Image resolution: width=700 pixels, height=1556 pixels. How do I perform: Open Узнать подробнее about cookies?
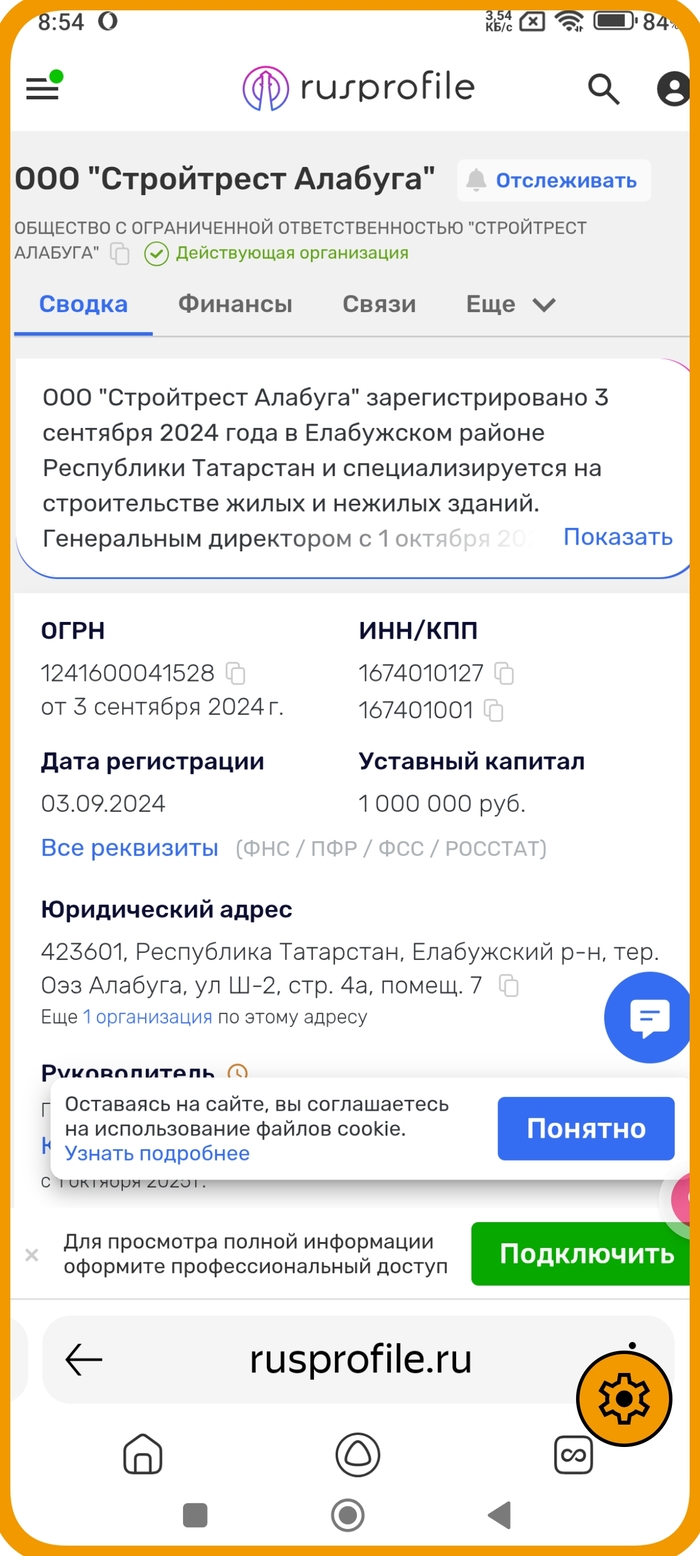[157, 1153]
